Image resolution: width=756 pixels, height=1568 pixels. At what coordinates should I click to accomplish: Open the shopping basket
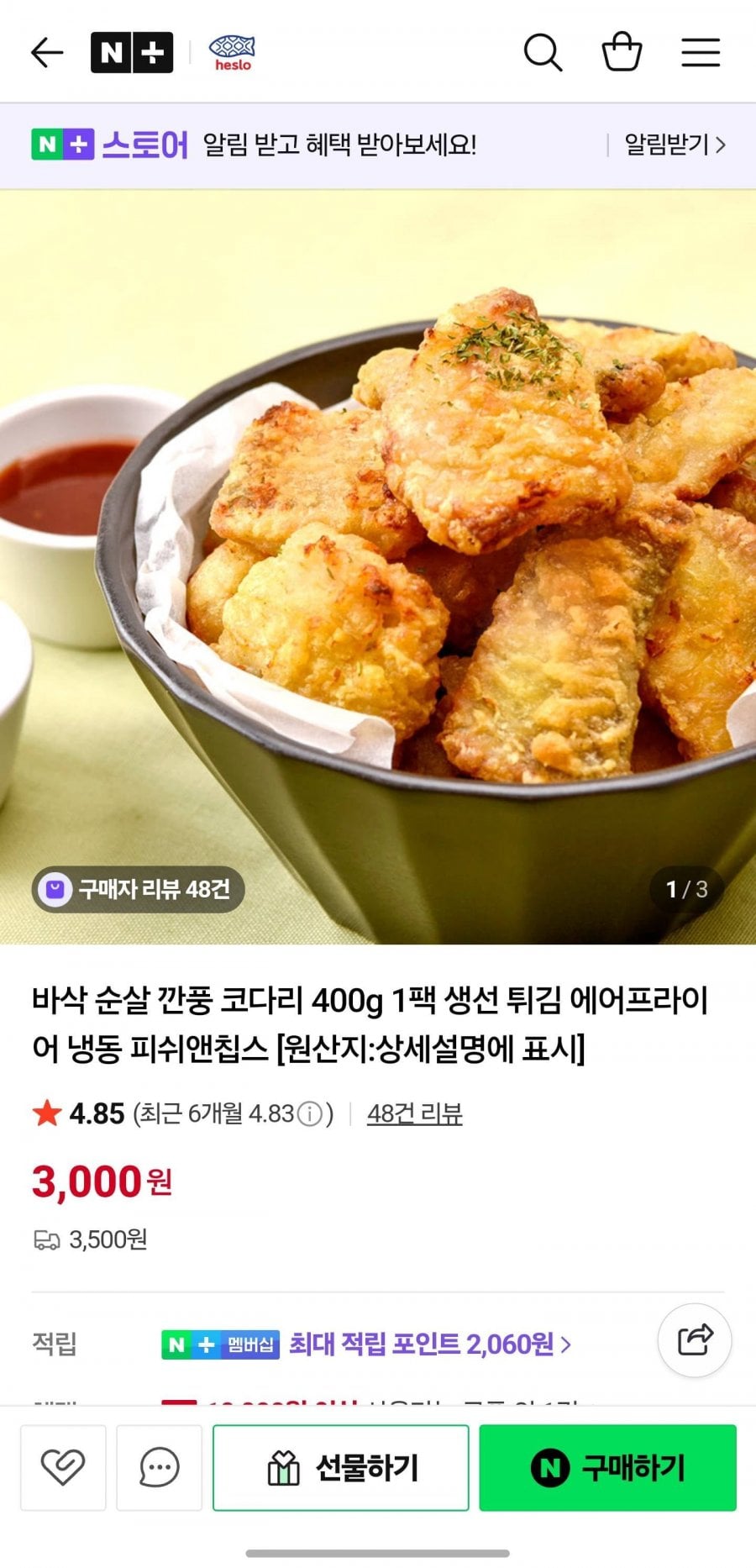coord(622,53)
